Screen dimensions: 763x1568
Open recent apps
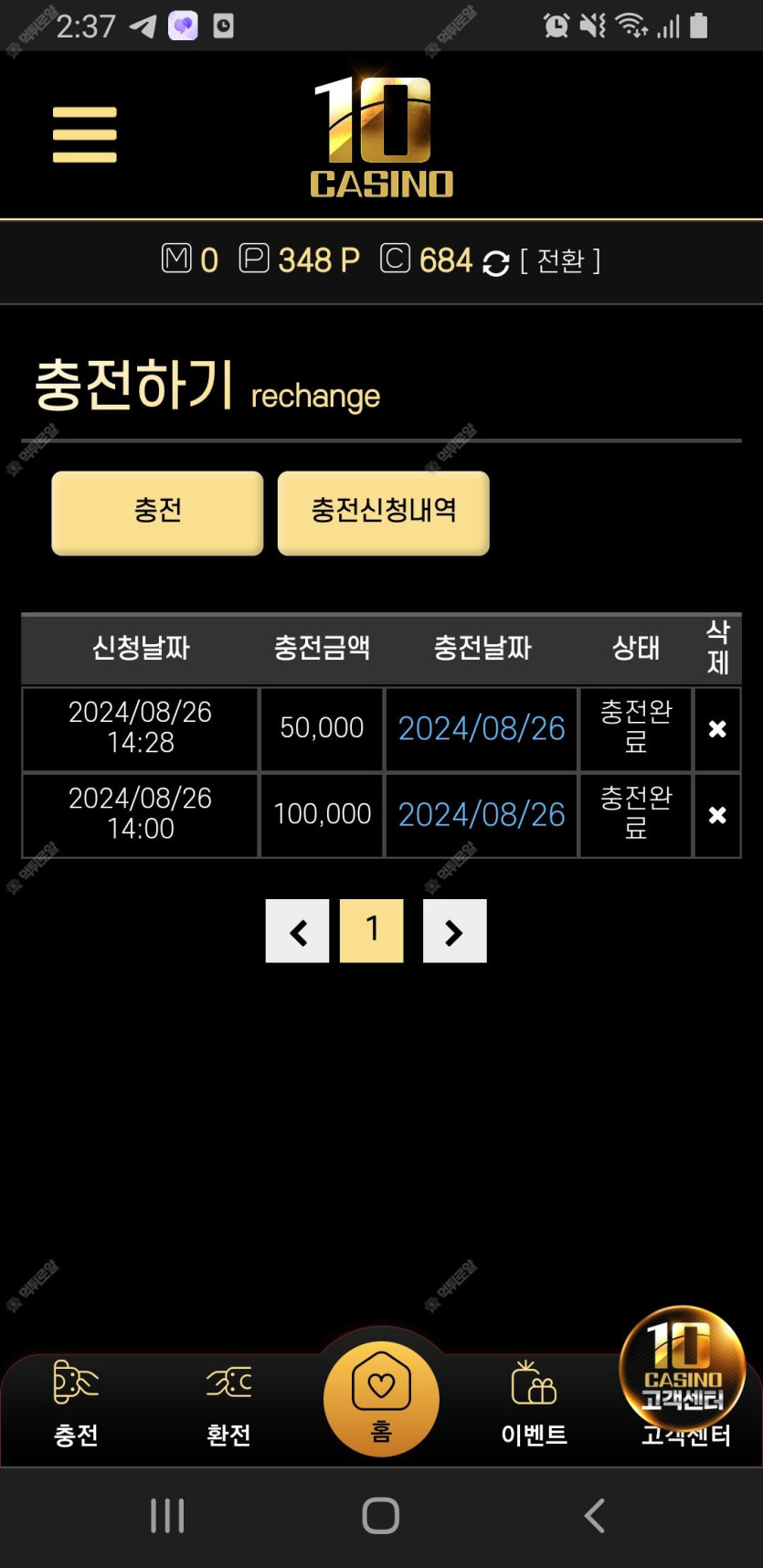click(167, 1516)
